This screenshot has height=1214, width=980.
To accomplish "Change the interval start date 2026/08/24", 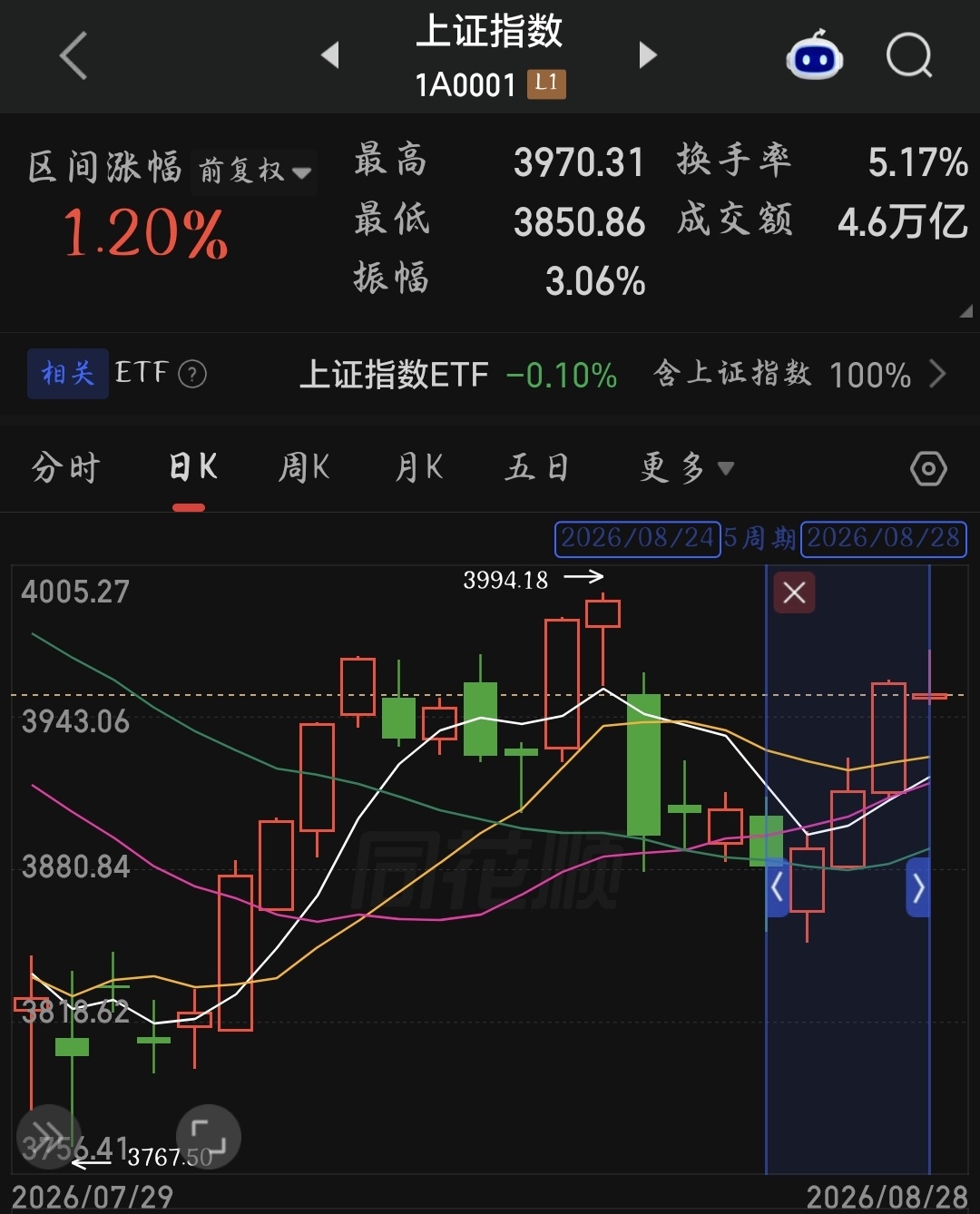I will coord(638,539).
